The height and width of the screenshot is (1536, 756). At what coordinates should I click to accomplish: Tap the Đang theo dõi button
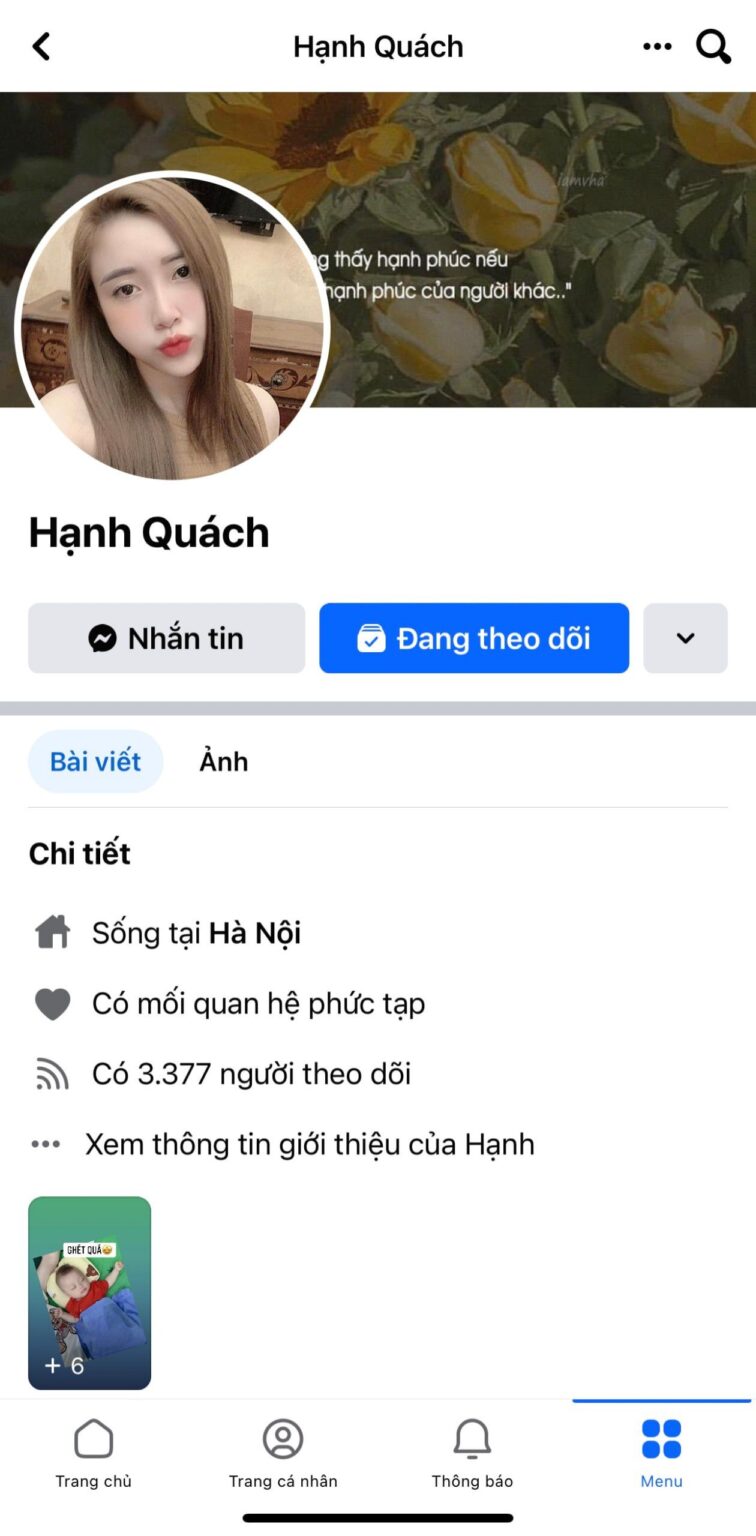click(474, 638)
